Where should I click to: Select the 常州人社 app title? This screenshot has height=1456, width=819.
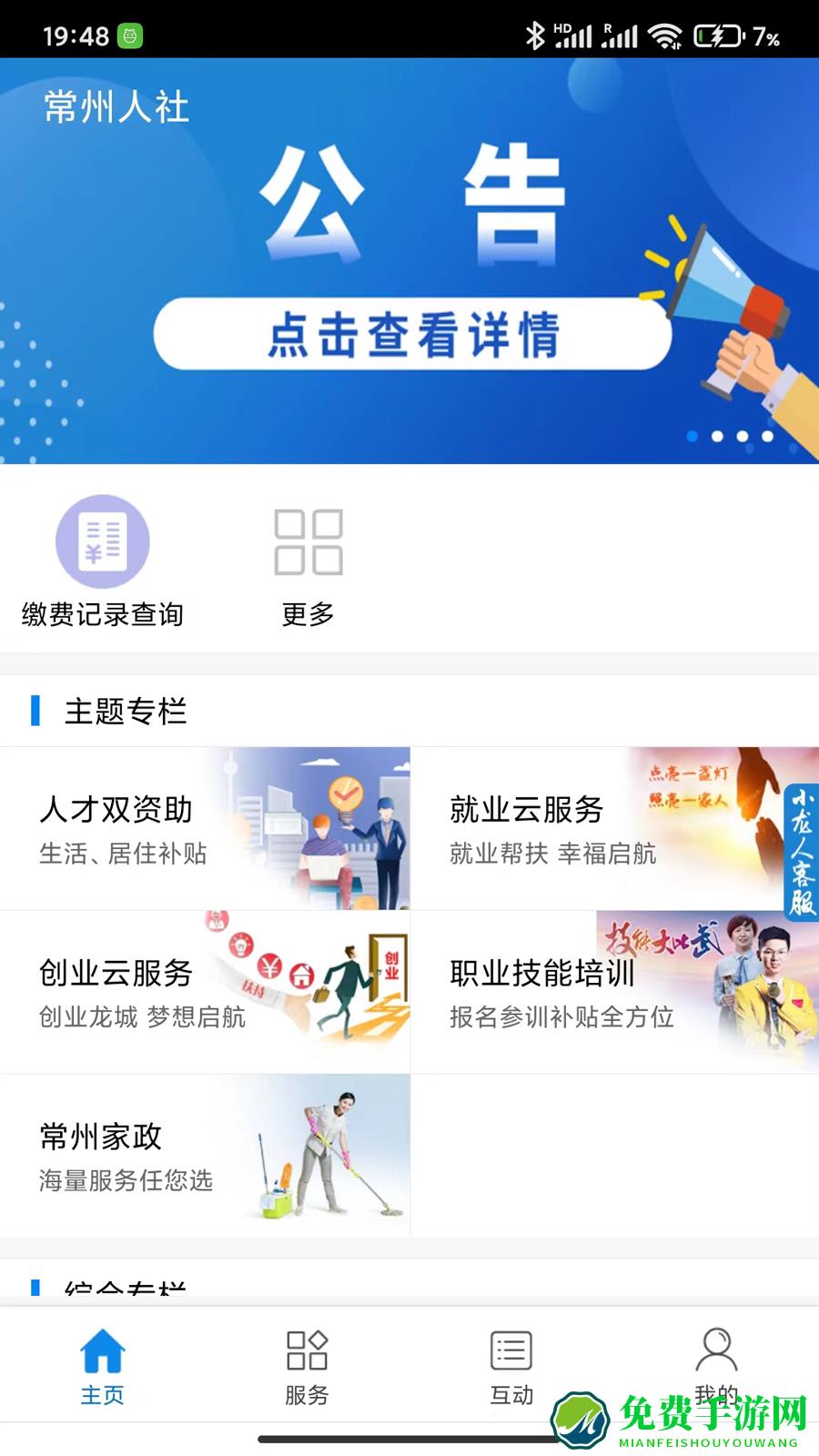(x=116, y=106)
